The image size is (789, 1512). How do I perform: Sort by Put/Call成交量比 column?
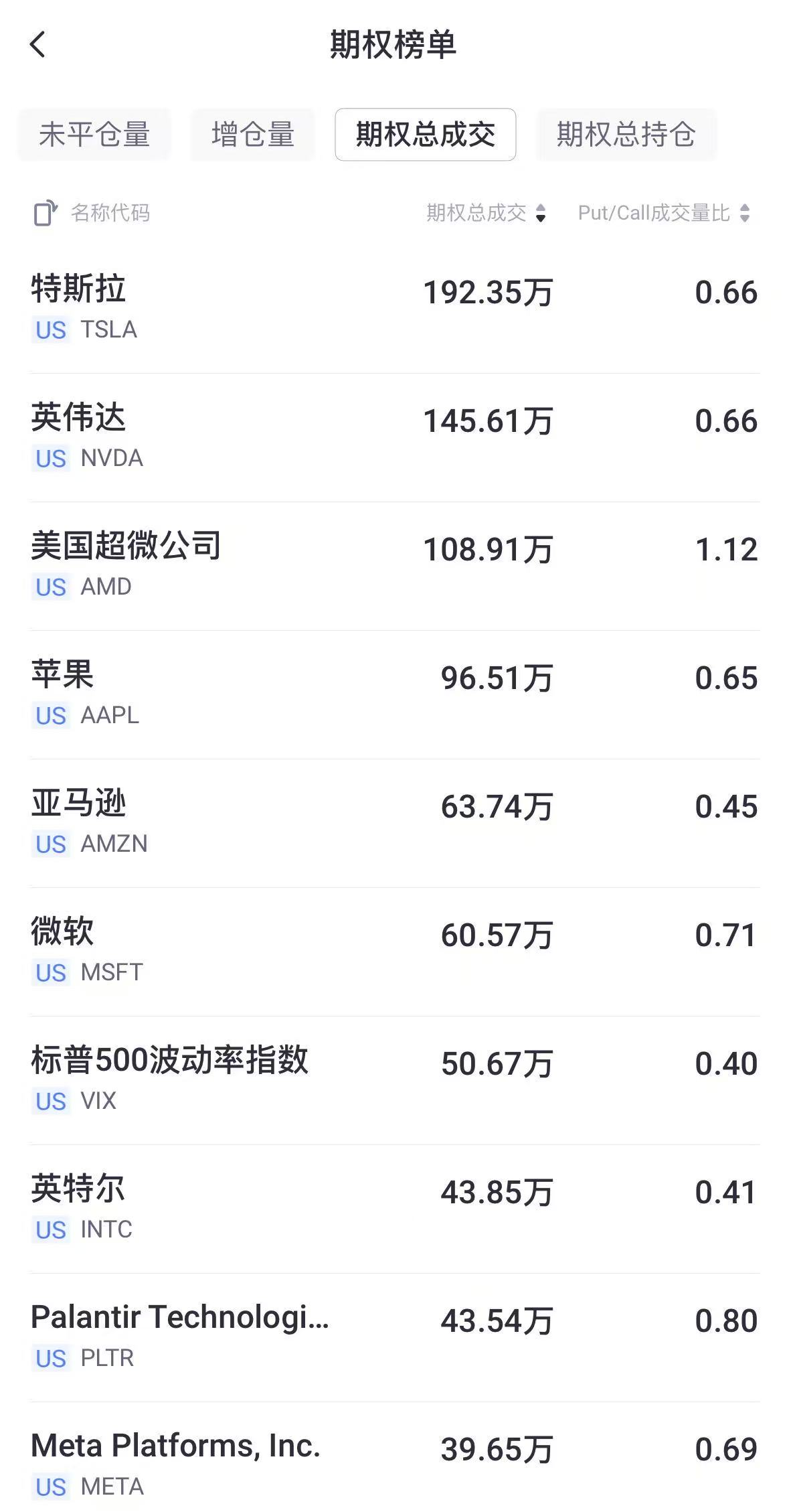[x=663, y=213]
